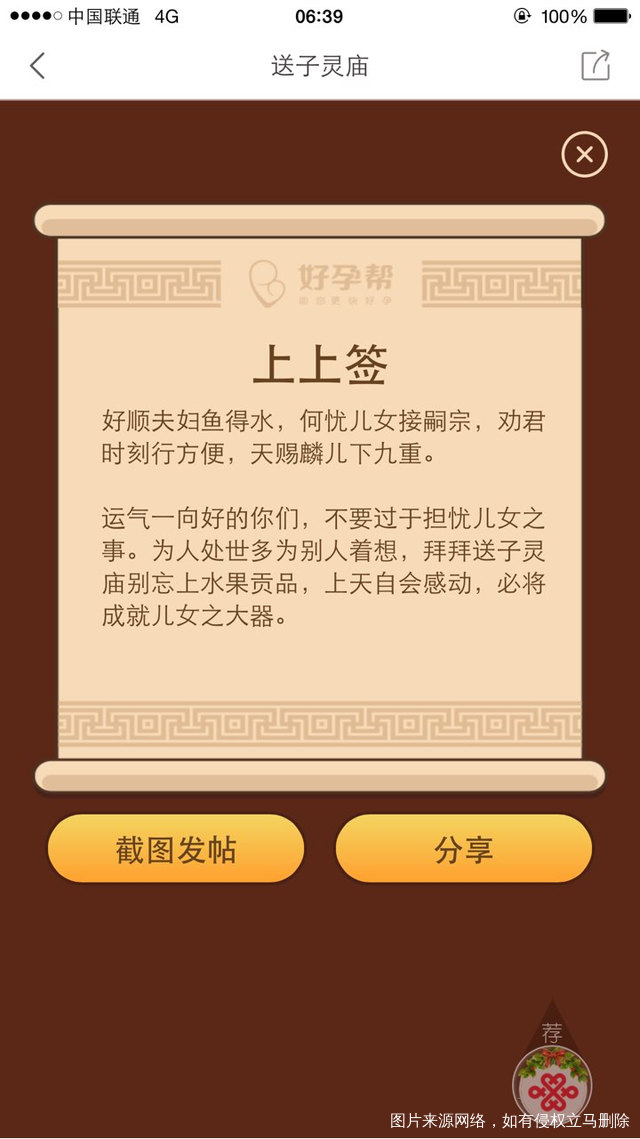The width and height of the screenshot is (640, 1139).
Task: Open the share icon in top bar
Action: 595,66
